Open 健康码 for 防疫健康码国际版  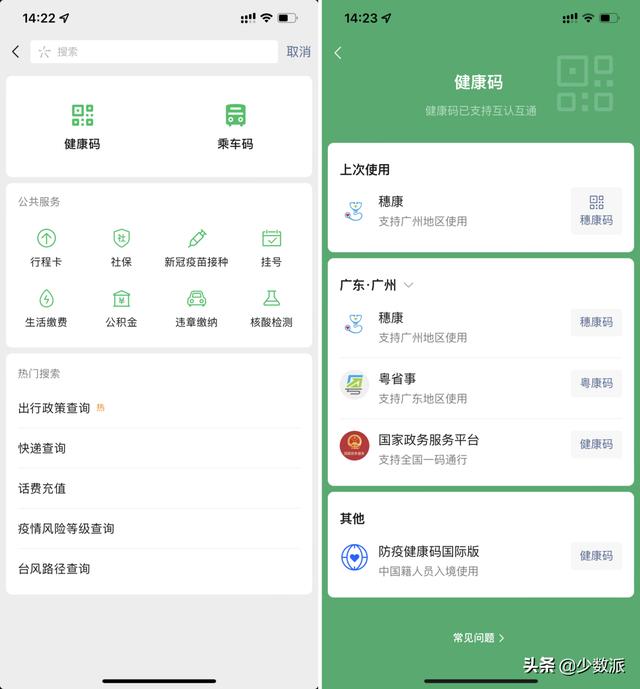[596, 556]
